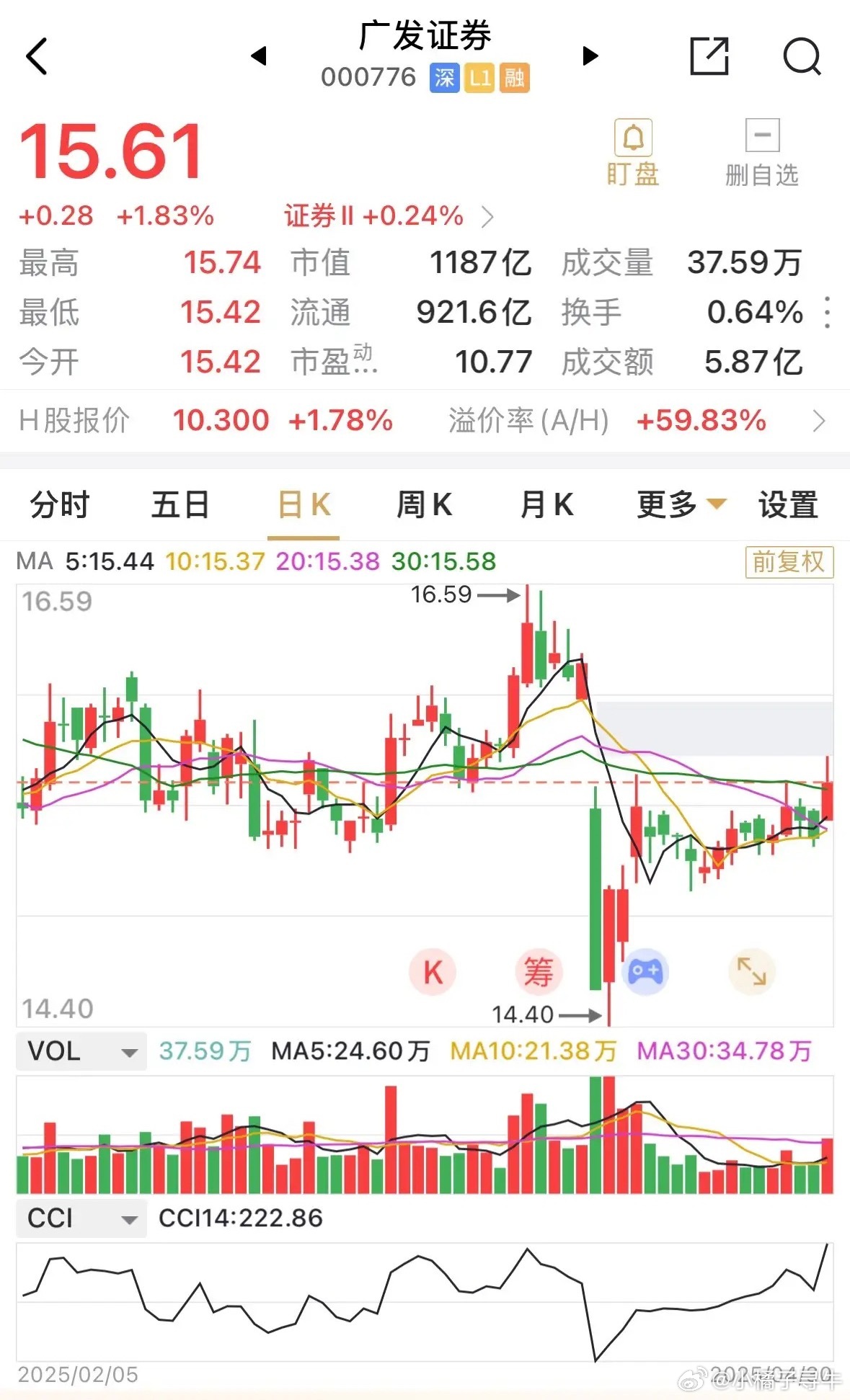Change the 前复权 adjustment mode
Viewport: 850px width, 1400px height.
click(x=789, y=562)
